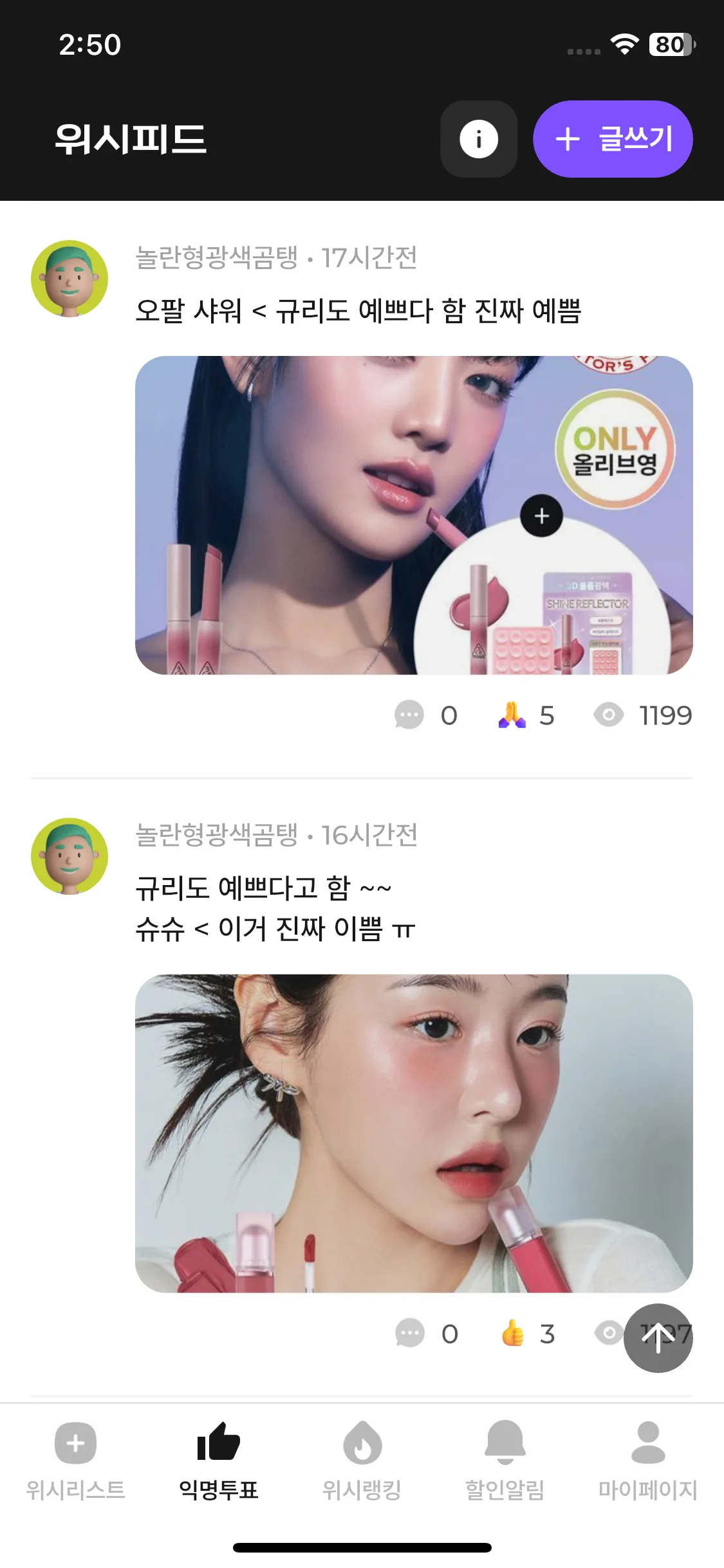Screen dimensions: 724x1568
Task: Tap the 글쓰기 write post button
Action: coord(613,139)
